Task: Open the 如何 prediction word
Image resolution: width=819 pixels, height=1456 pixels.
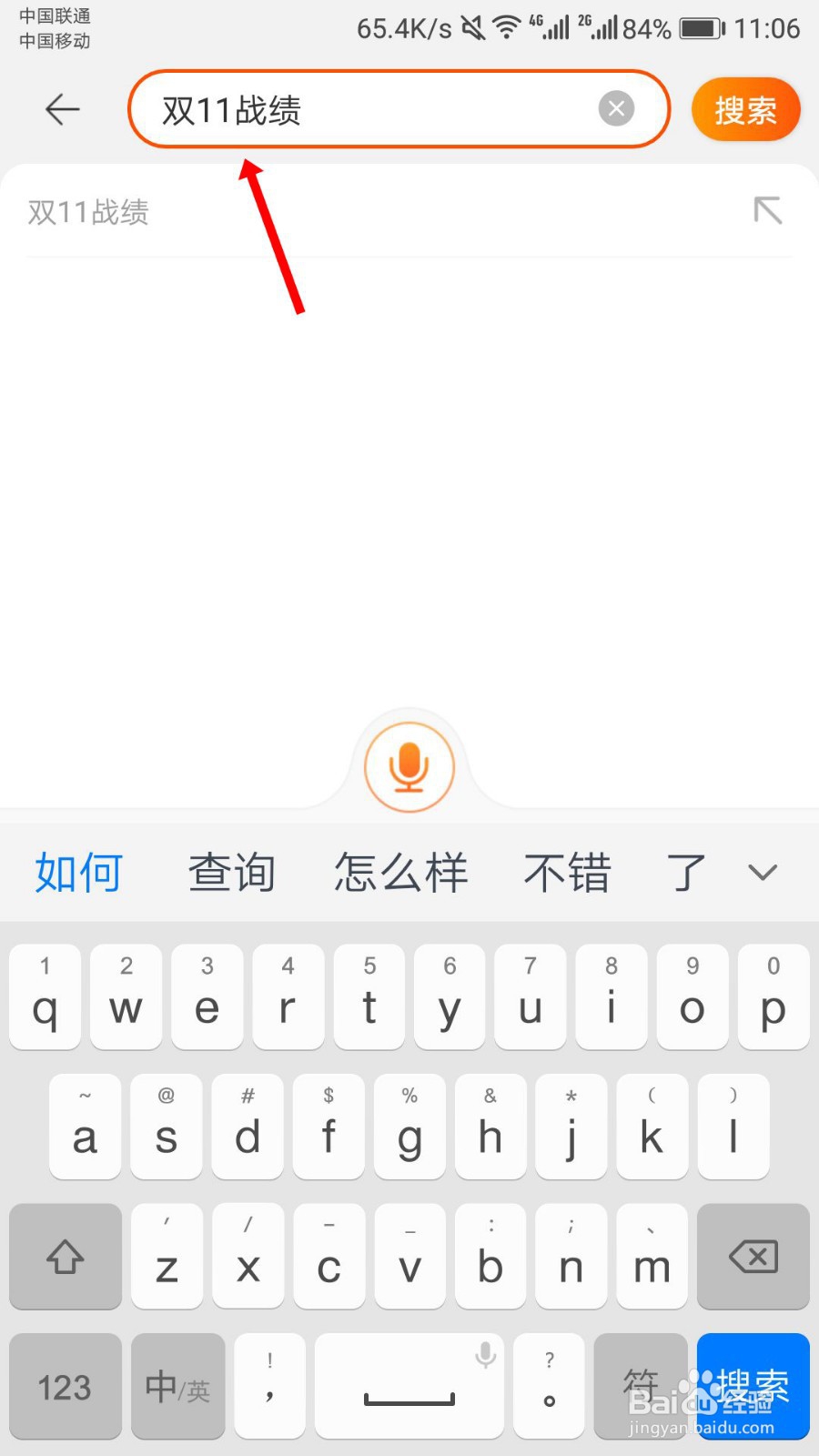Action: [x=78, y=872]
